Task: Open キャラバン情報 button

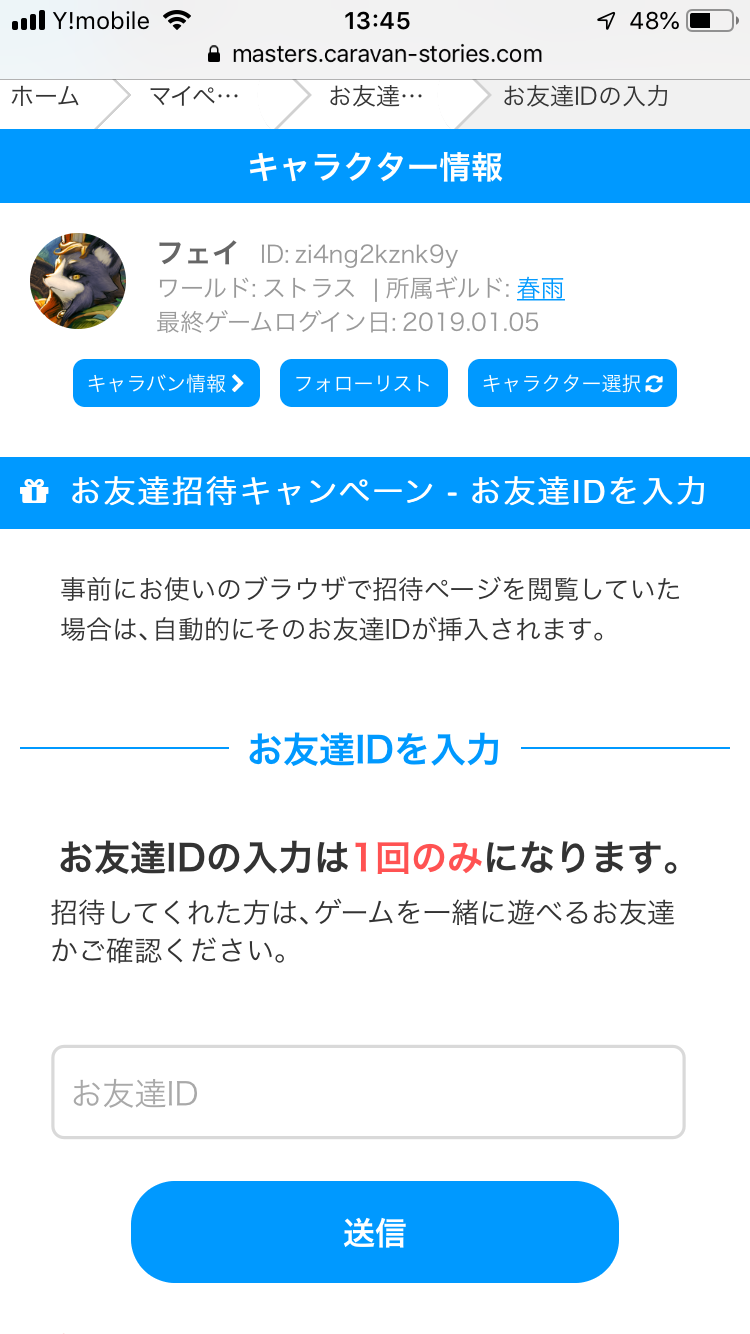Action: [x=166, y=383]
